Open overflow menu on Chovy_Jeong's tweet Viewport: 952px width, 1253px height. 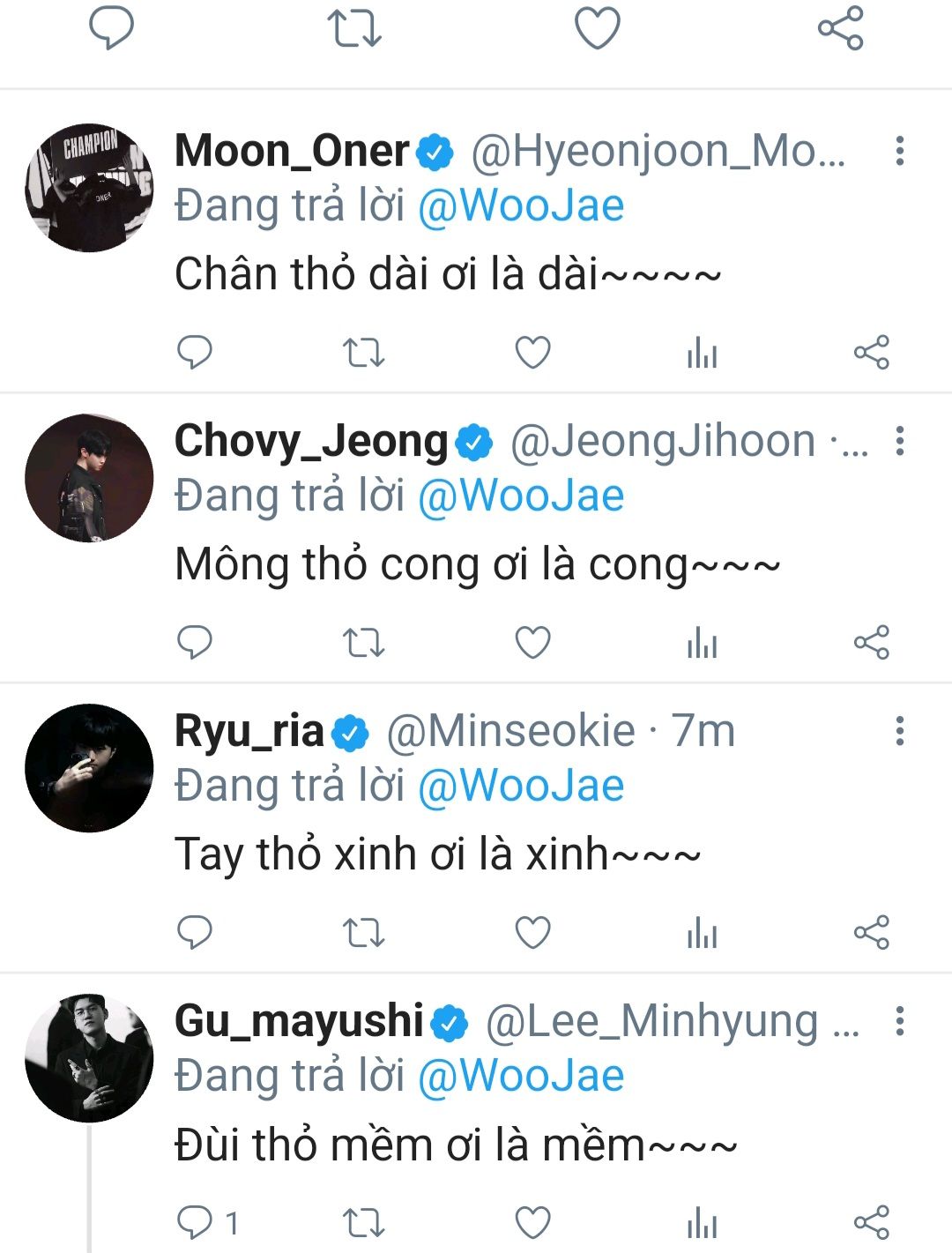[899, 441]
